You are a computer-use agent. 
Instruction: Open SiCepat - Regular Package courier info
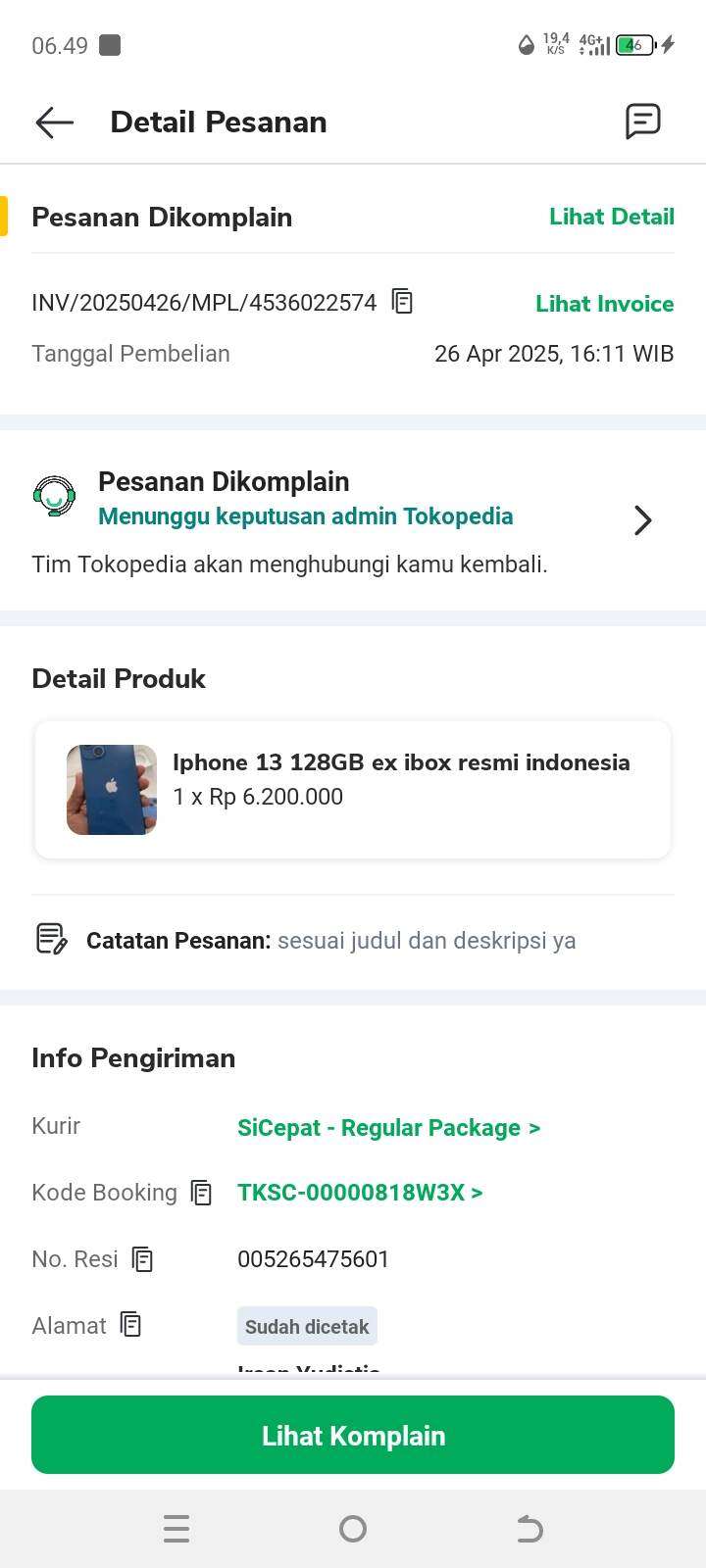point(388,1128)
